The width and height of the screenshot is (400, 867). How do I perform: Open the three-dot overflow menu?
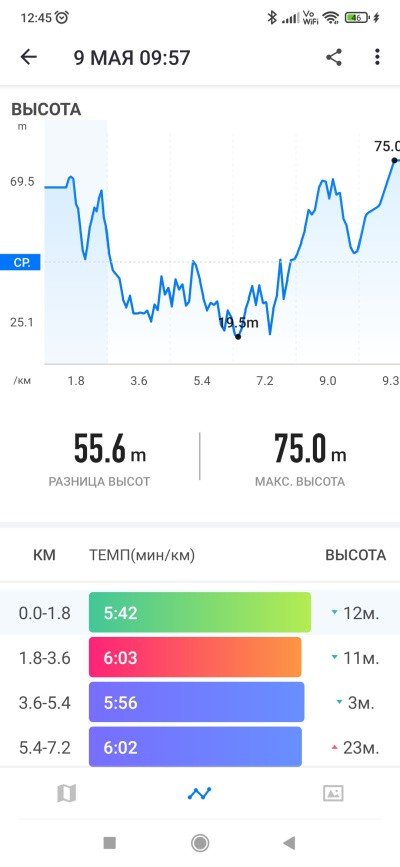point(377,57)
